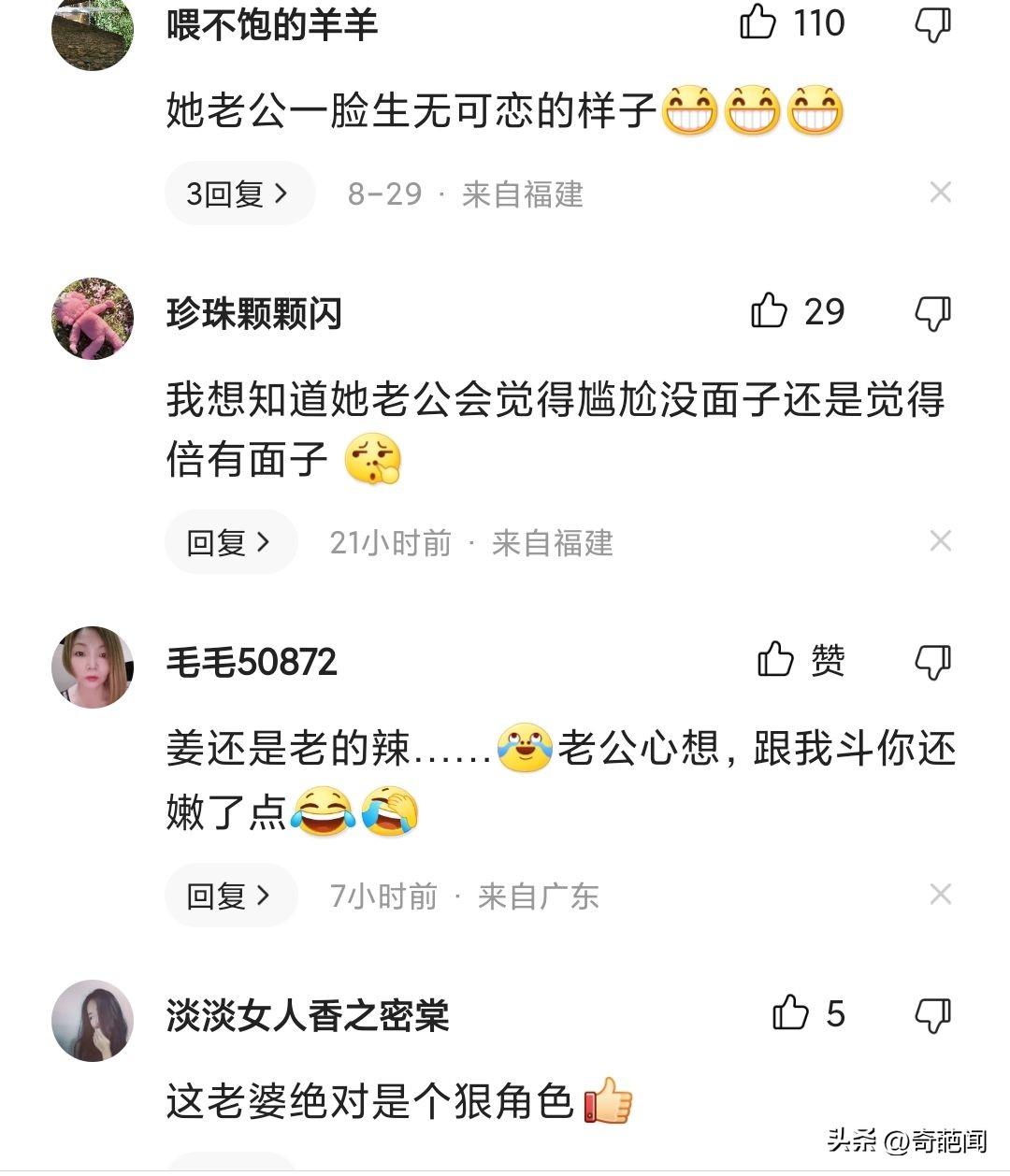Dislike the comment by 毛毛50872
The width and height of the screenshot is (1010, 1176).
[932, 663]
